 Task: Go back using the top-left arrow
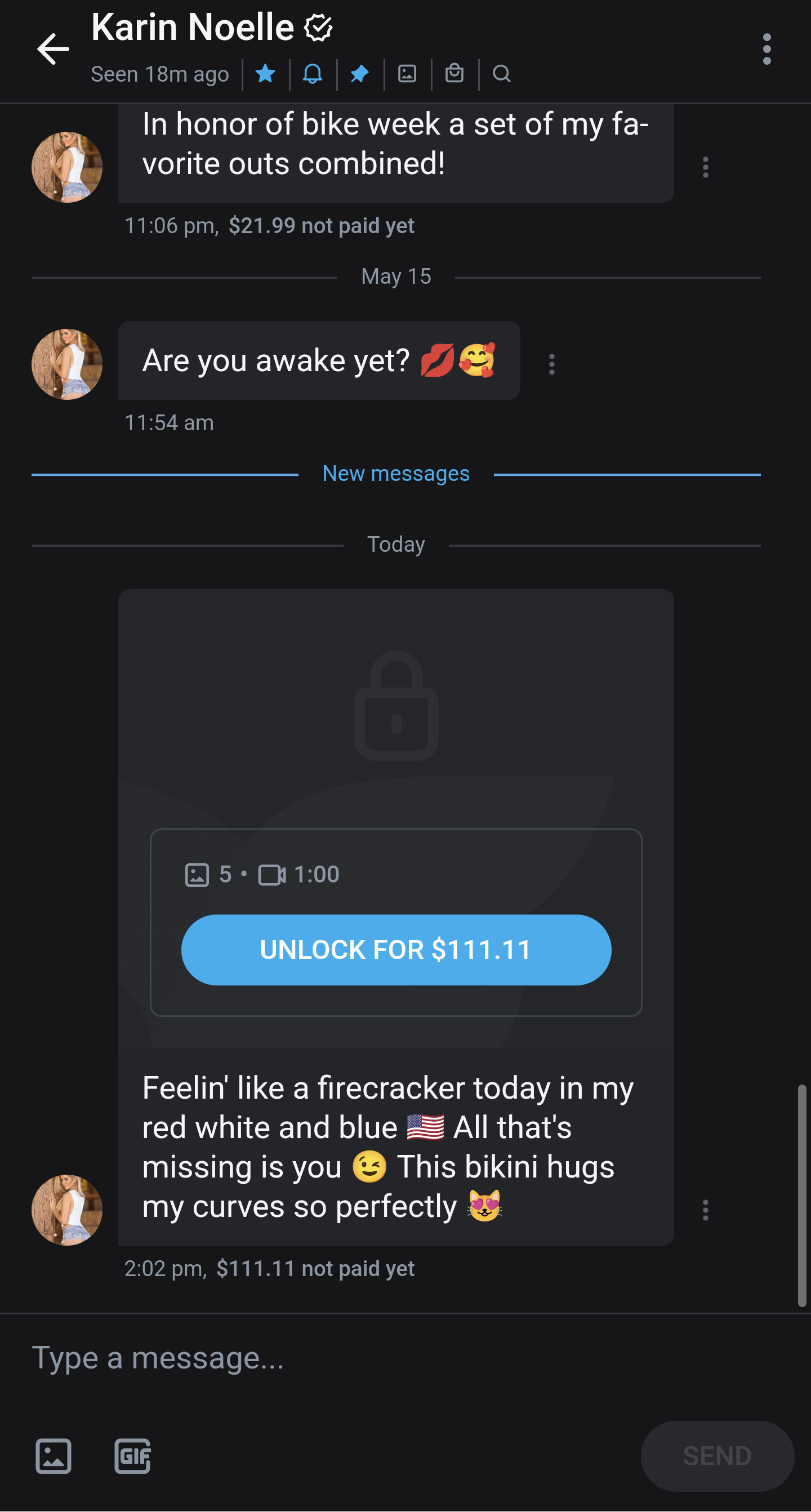coord(53,49)
